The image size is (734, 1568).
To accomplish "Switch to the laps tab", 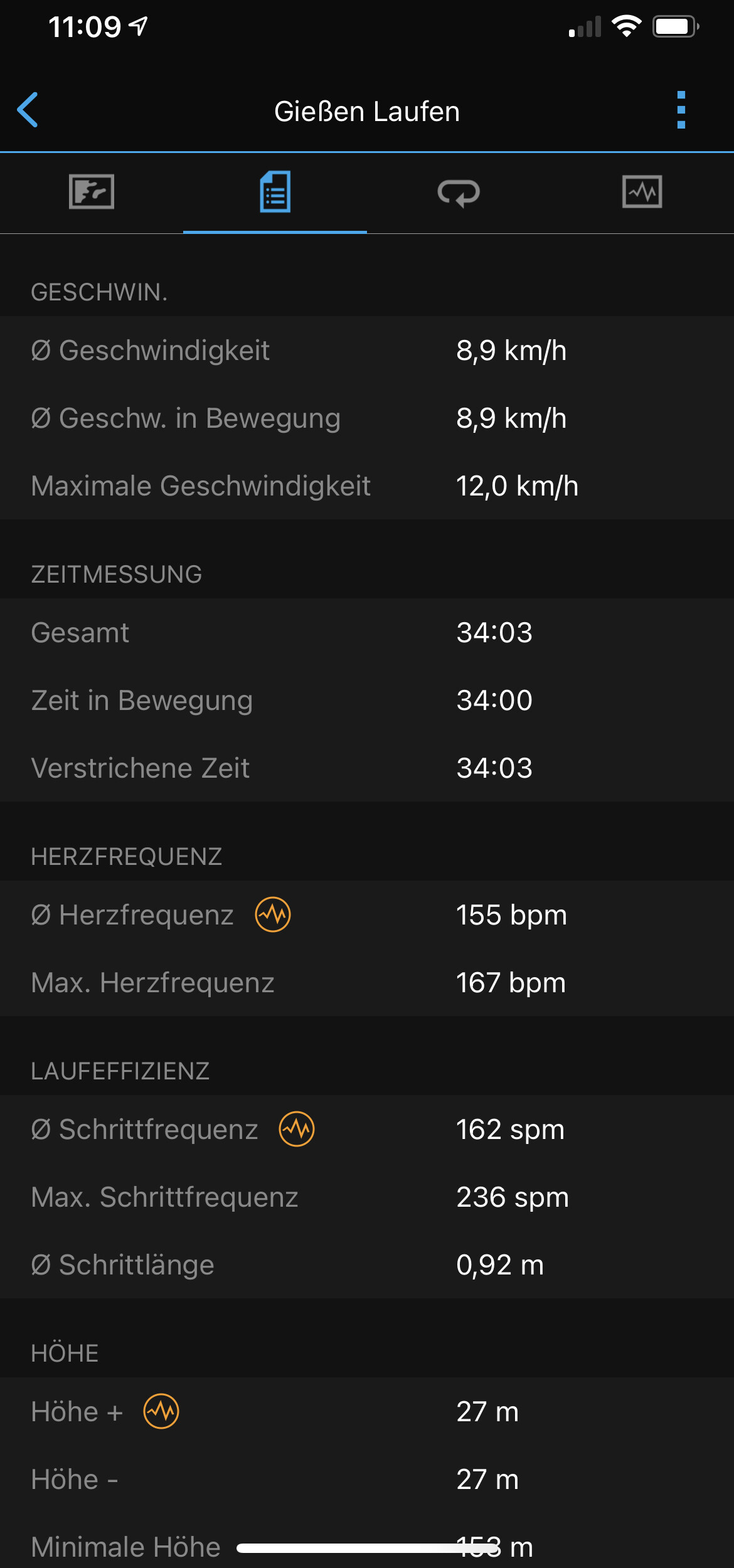I will (459, 193).
